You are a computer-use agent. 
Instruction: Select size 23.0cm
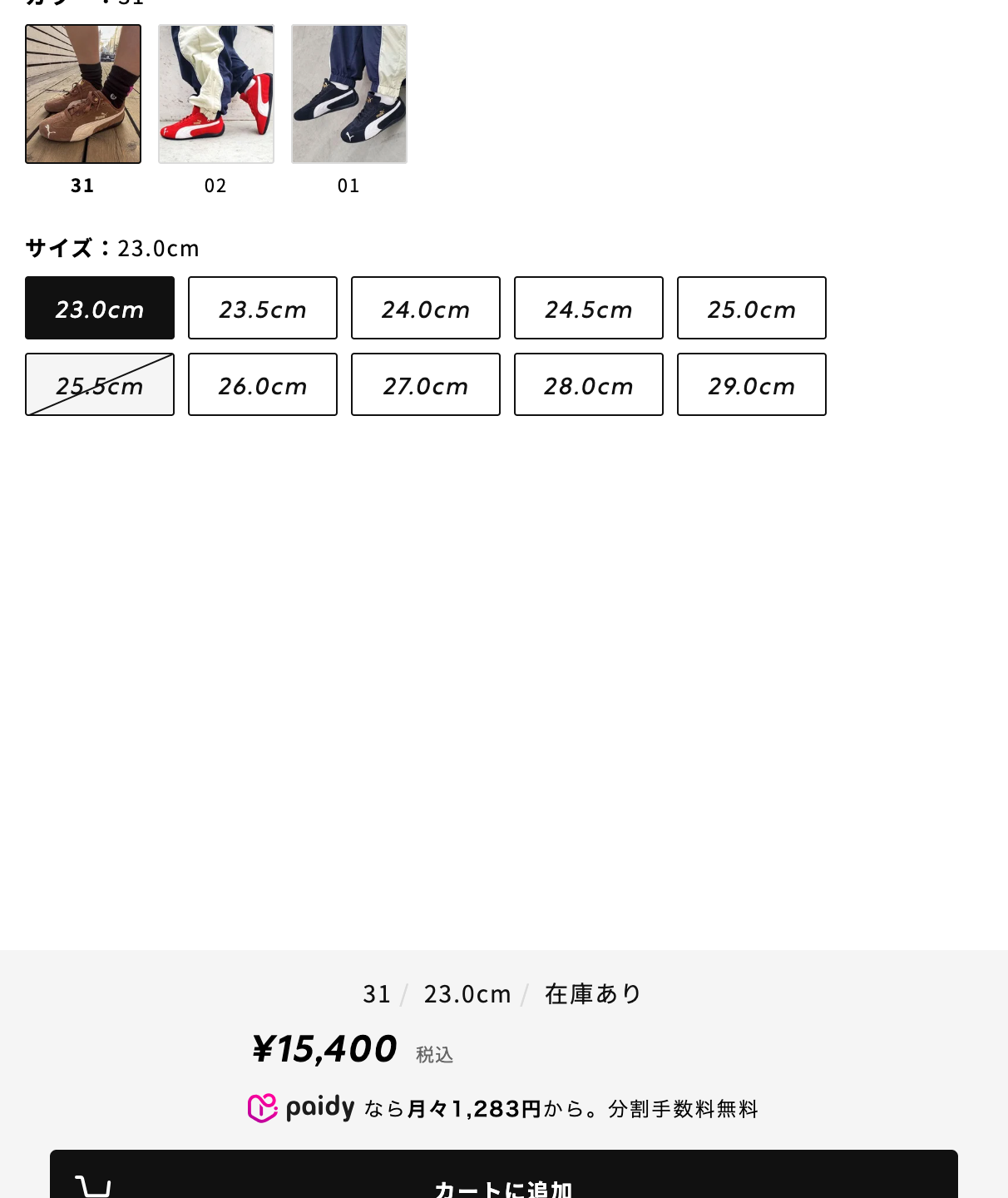pos(100,308)
